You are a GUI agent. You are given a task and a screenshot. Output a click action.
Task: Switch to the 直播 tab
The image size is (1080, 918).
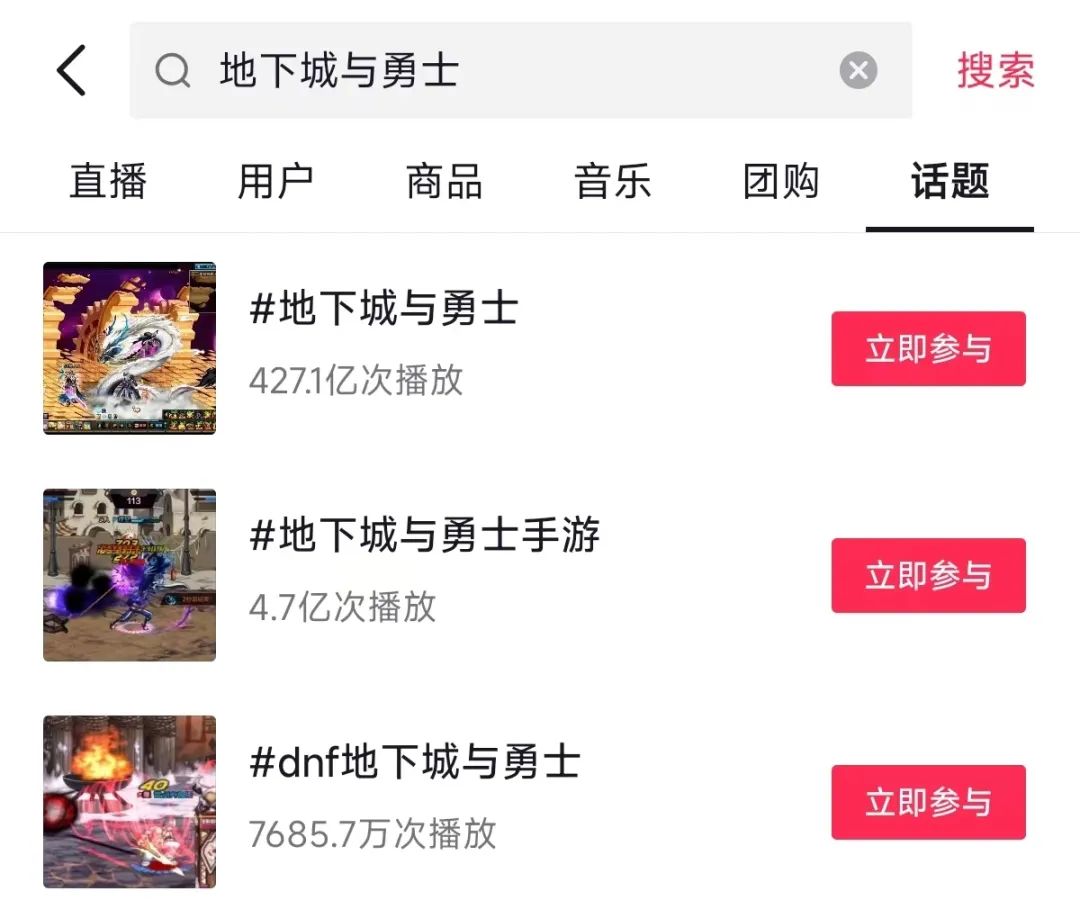[108, 182]
